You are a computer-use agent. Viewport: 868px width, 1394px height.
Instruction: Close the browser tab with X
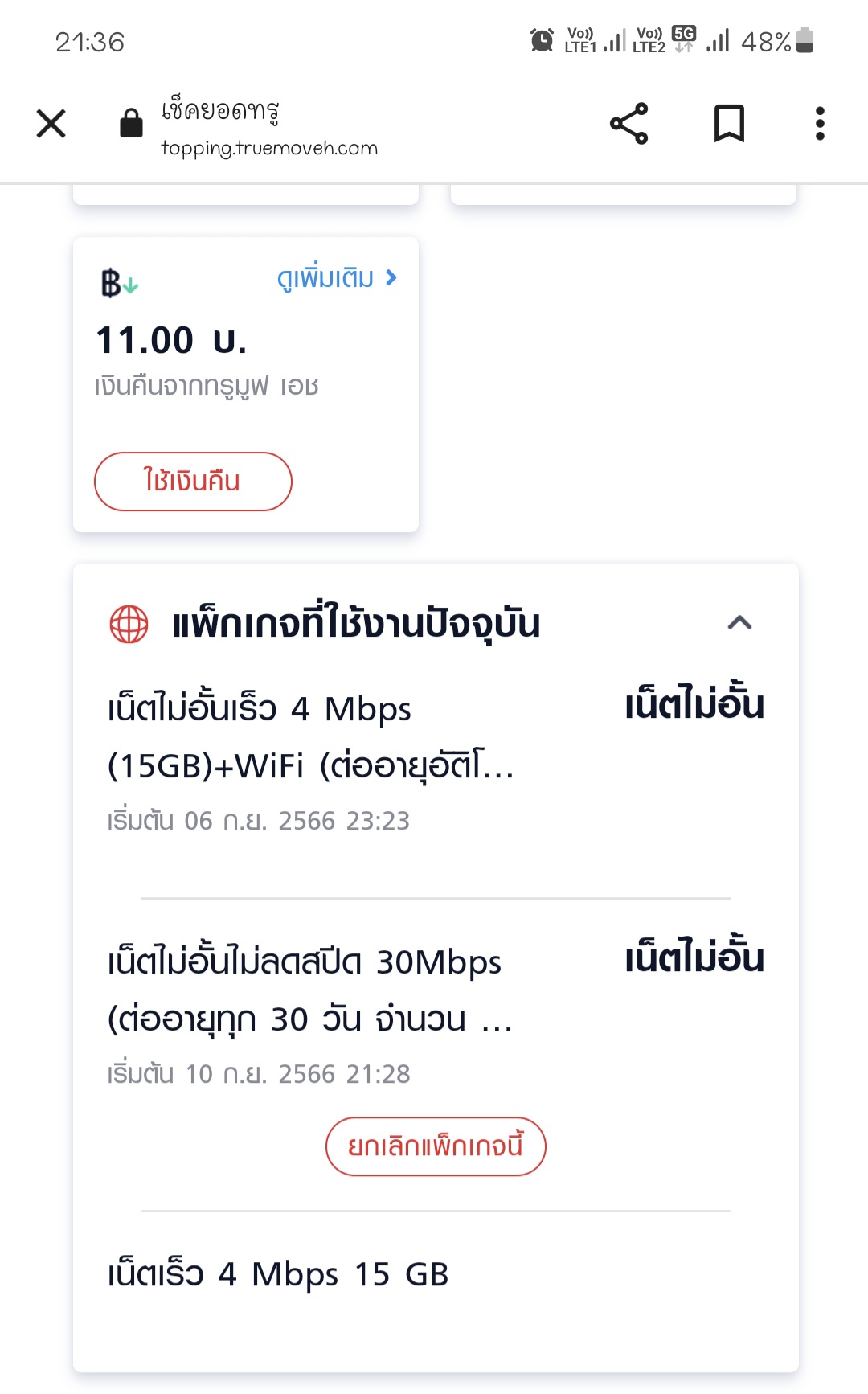click(x=51, y=124)
